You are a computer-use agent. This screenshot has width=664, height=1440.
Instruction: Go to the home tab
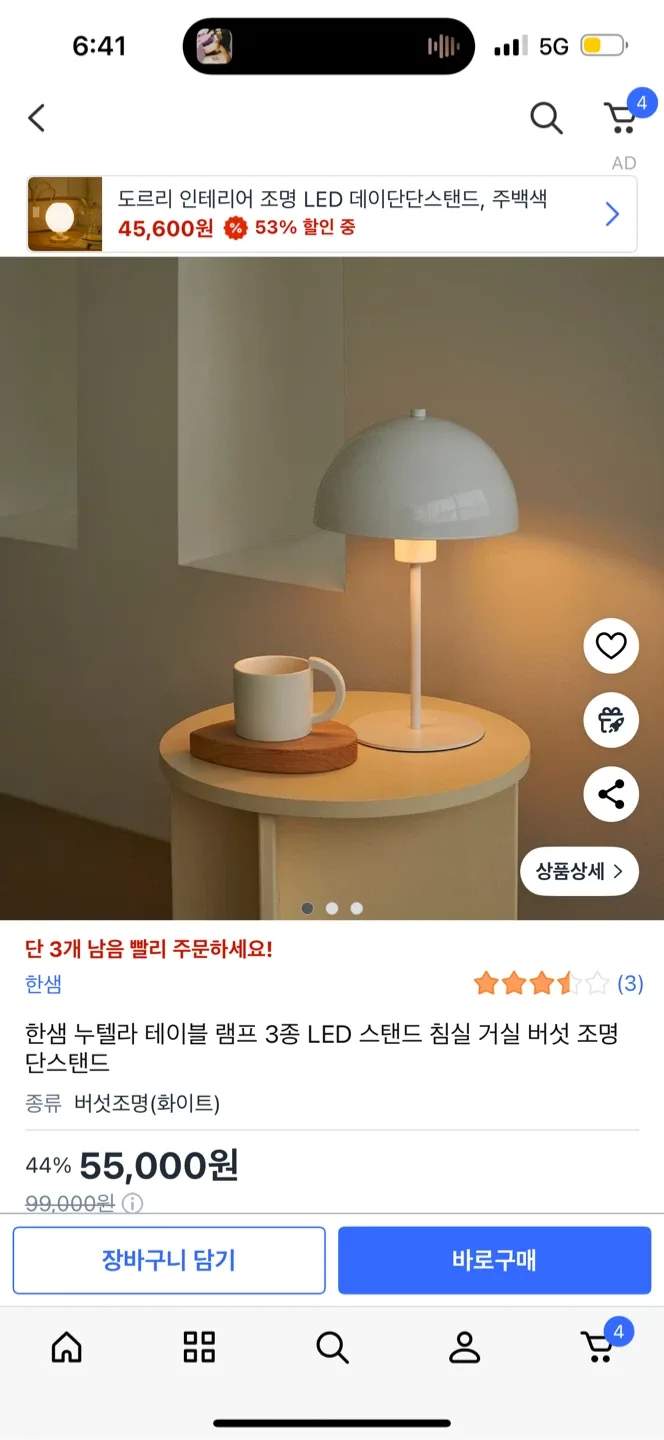tap(66, 1348)
